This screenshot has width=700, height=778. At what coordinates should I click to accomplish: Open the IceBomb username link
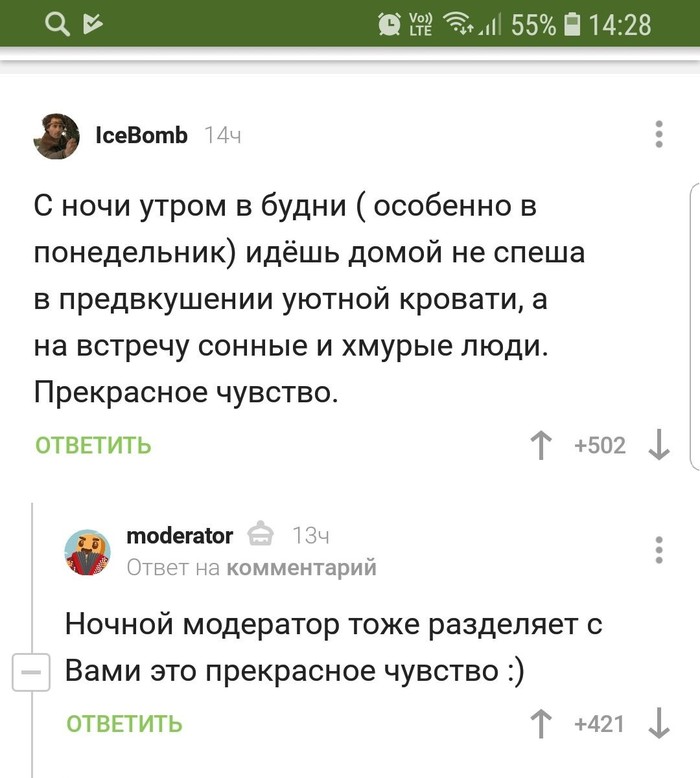point(141,136)
